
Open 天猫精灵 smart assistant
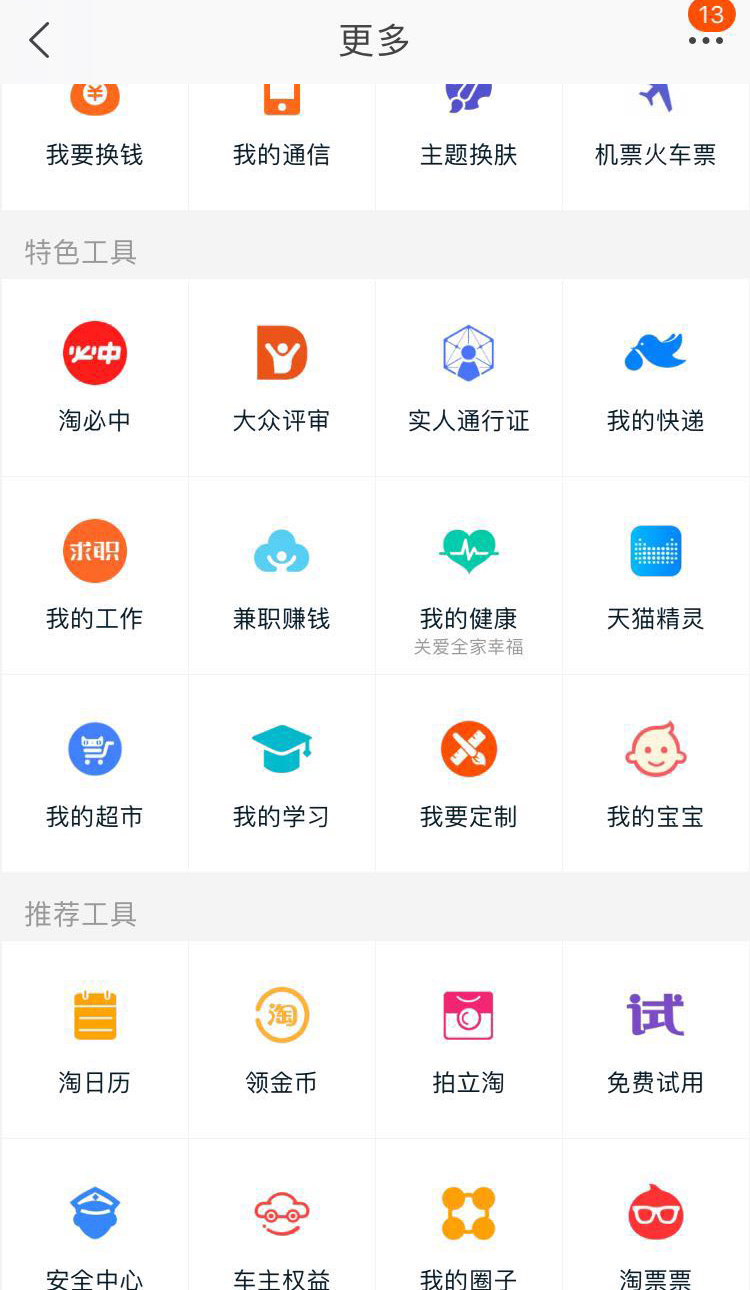tap(655, 575)
